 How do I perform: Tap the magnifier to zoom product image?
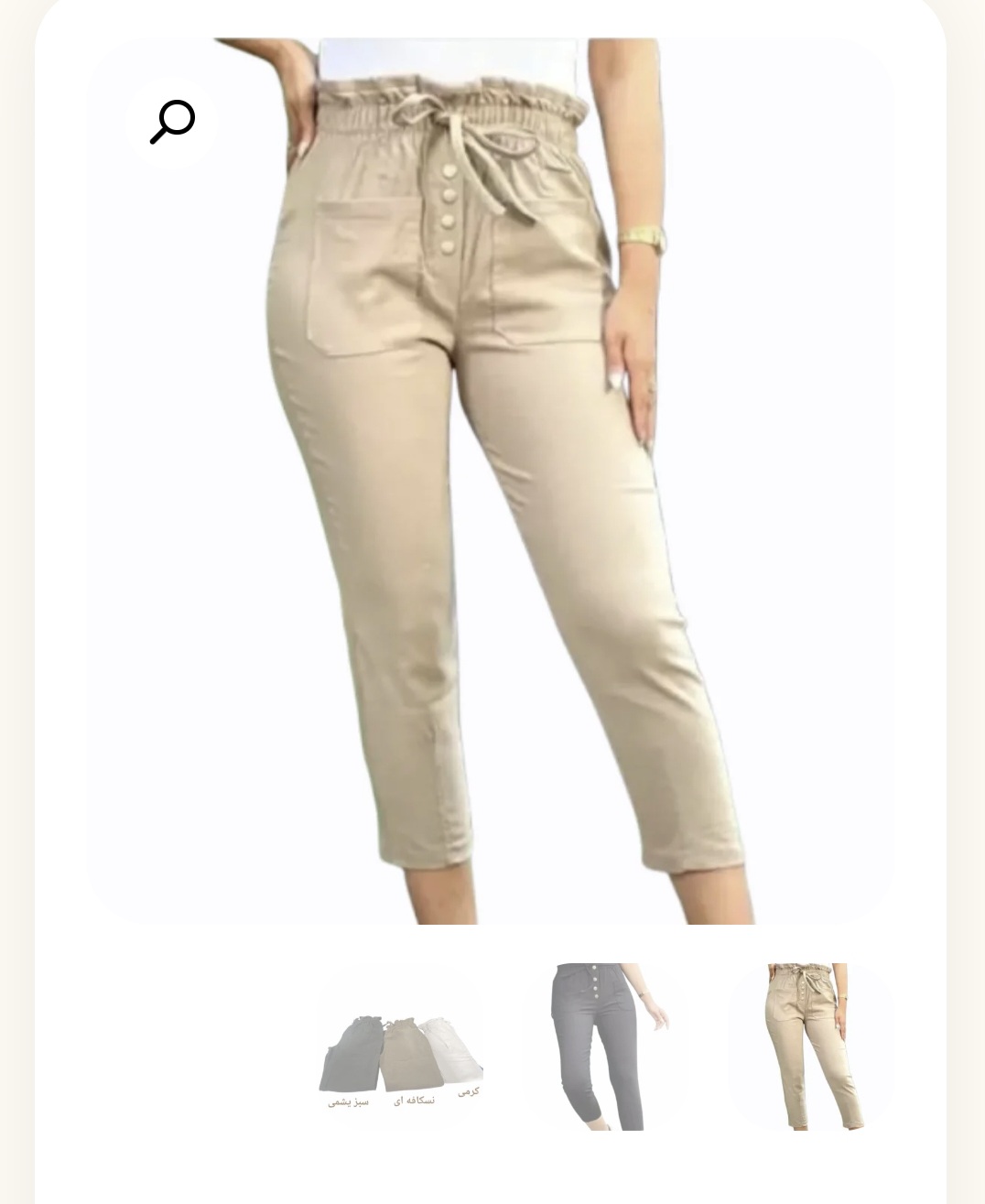(172, 122)
